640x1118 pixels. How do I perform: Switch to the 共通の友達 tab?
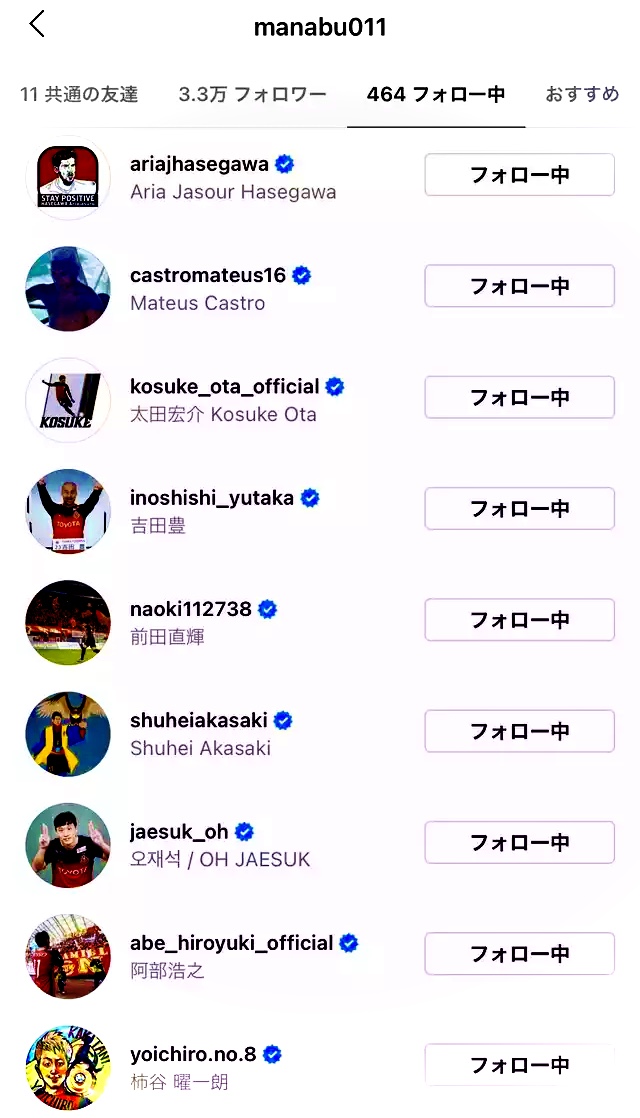pyautogui.click(x=79, y=95)
